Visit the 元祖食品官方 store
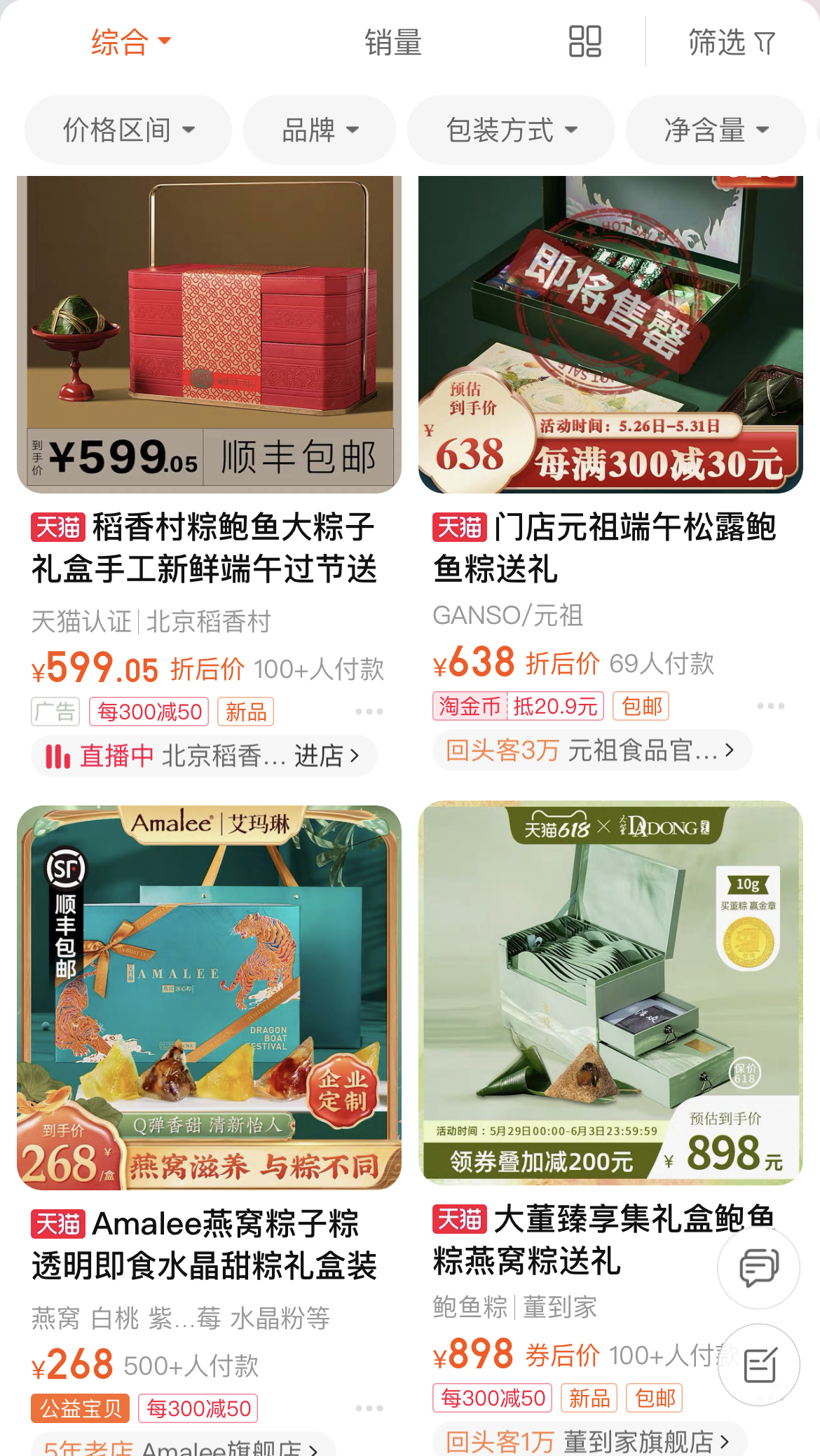The width and height of the screenshot is (820, 1456). 592,750
